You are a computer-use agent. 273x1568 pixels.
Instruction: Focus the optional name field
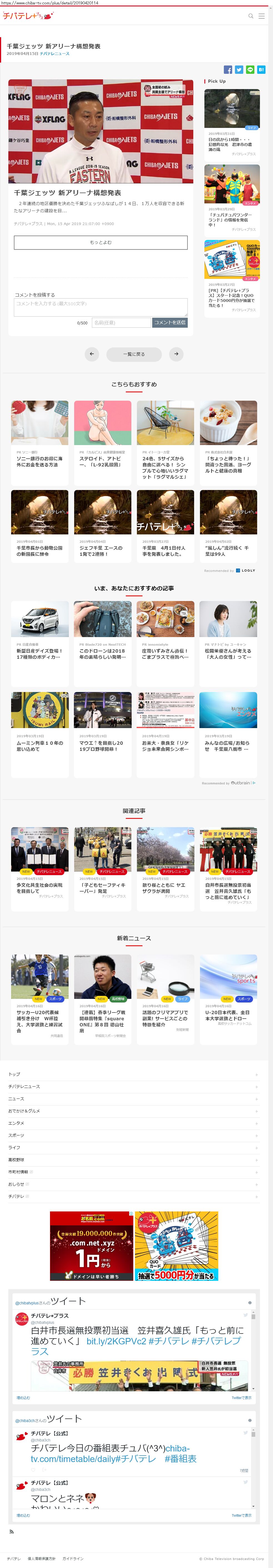(121, 323)
